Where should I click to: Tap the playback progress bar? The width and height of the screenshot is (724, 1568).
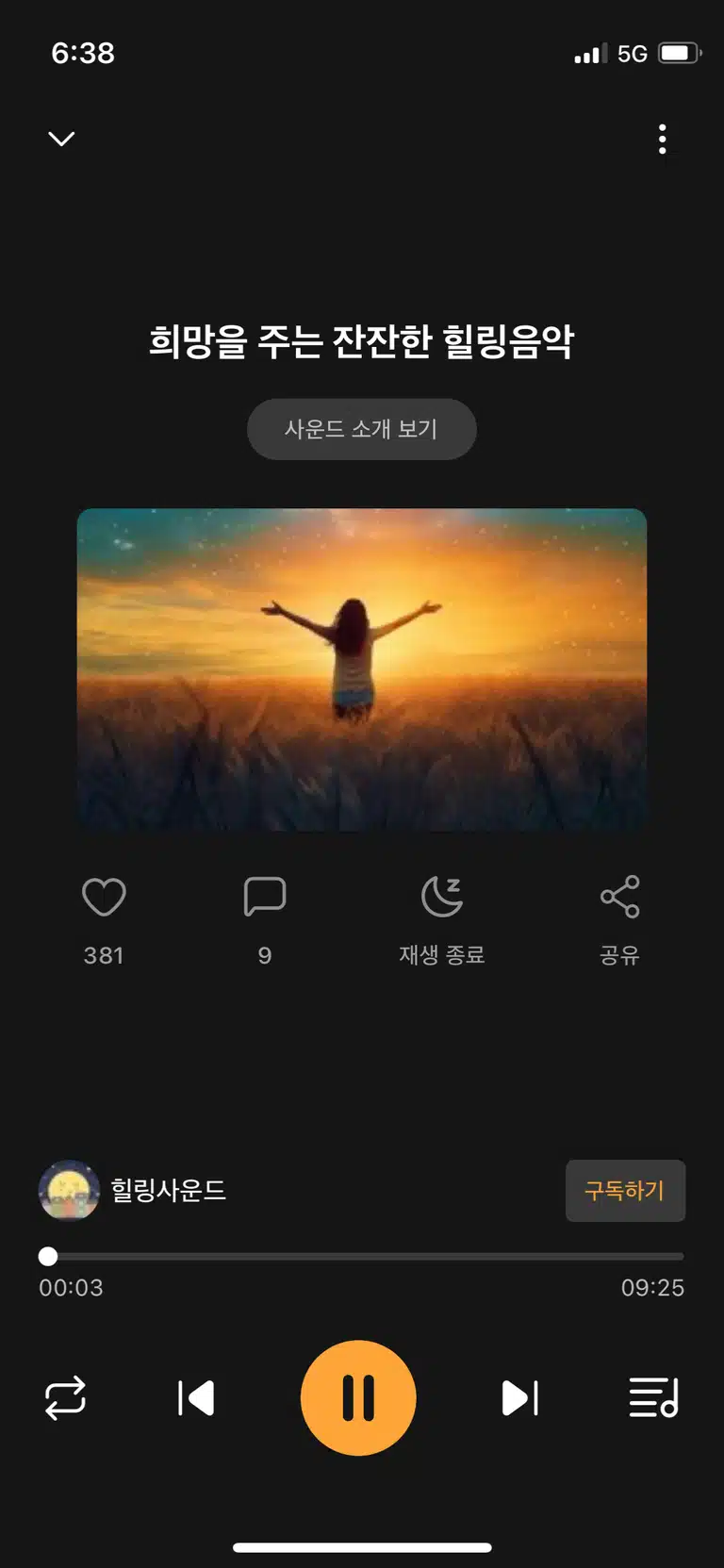point(362,1256)
